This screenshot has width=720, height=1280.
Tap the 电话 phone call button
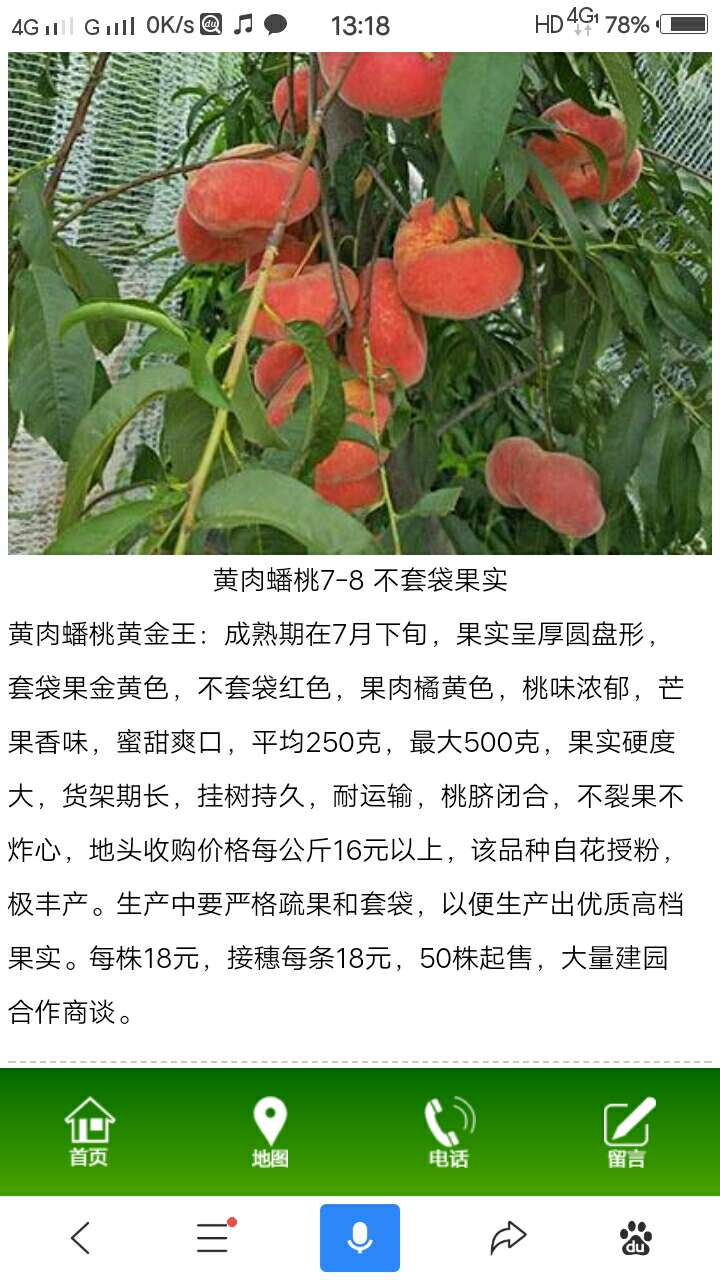(448, 1132)
